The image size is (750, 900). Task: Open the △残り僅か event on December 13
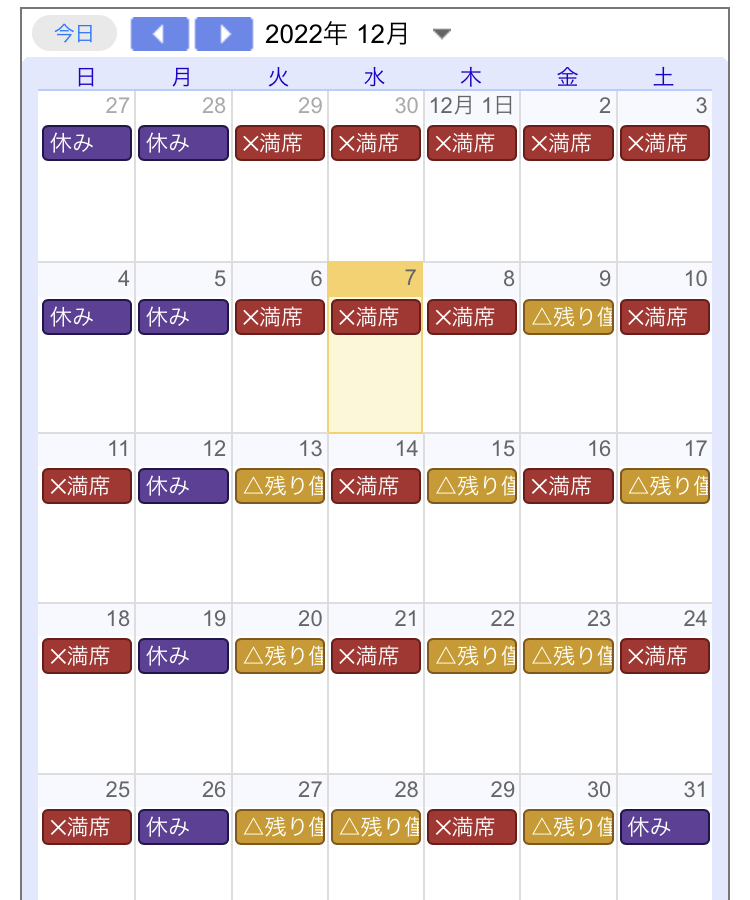280,486
